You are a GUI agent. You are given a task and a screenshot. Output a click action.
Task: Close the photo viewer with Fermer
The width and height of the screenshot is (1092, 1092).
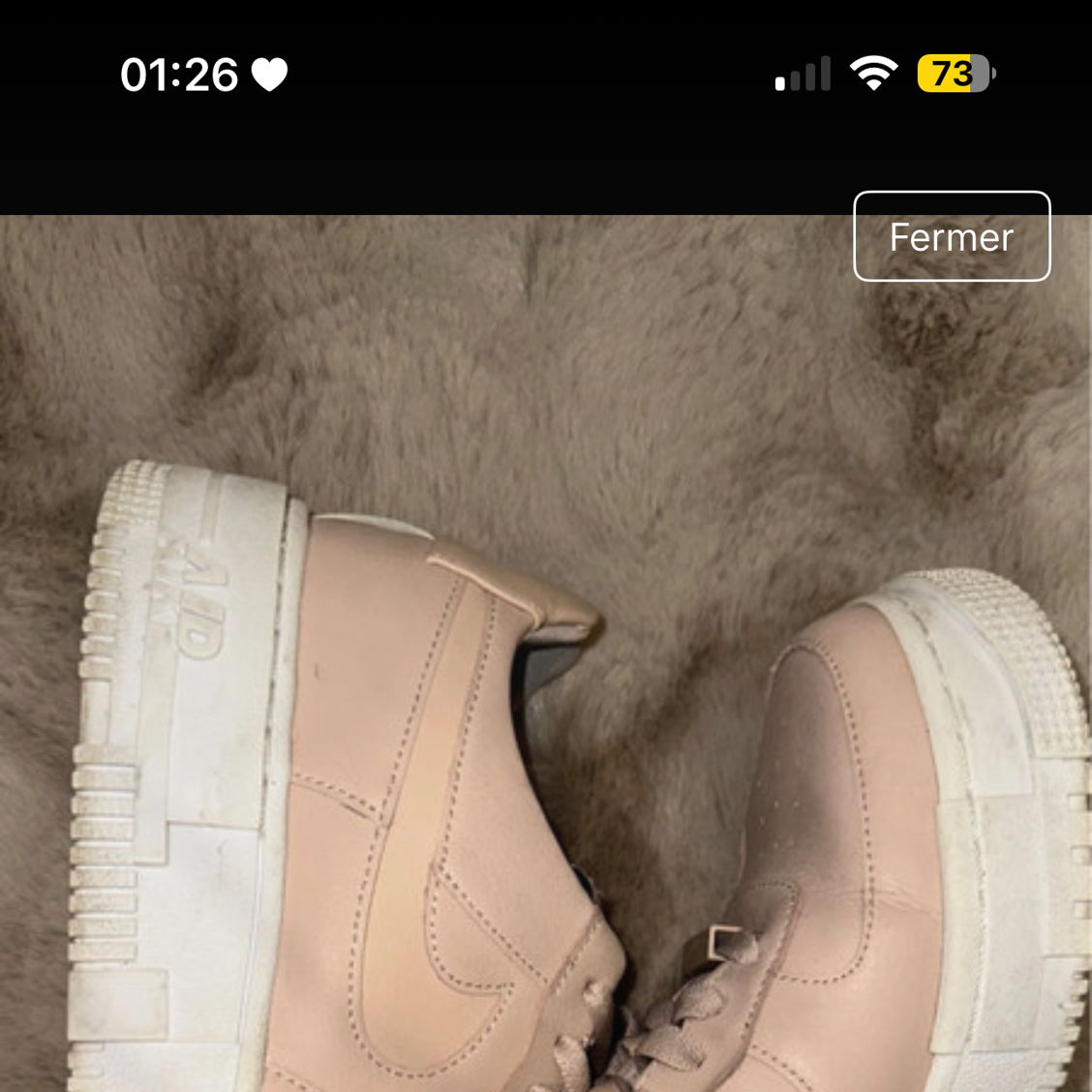click(x=951, y=237)
